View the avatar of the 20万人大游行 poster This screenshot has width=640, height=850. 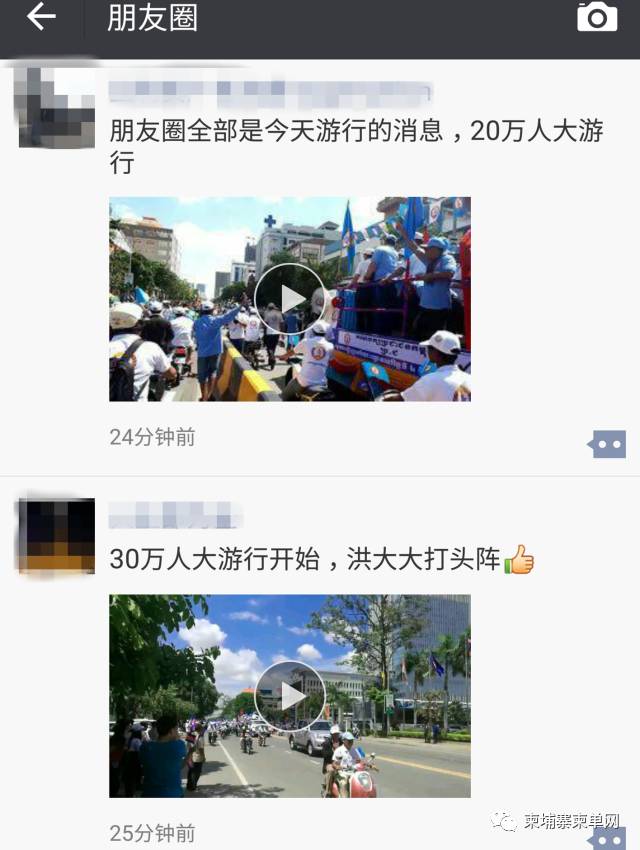tap(57, 108)
